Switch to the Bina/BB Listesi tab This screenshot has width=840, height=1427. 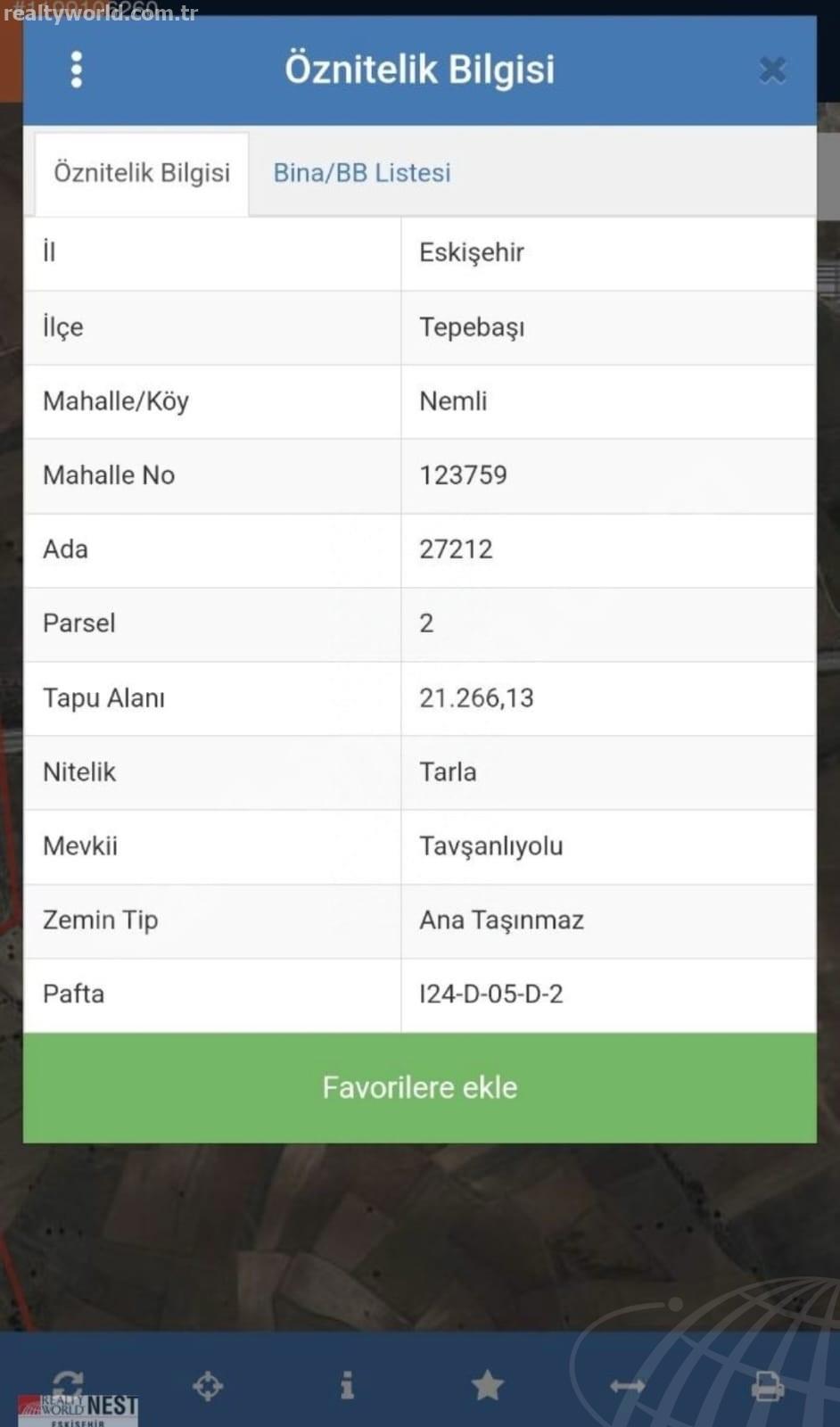click(362, 173)
